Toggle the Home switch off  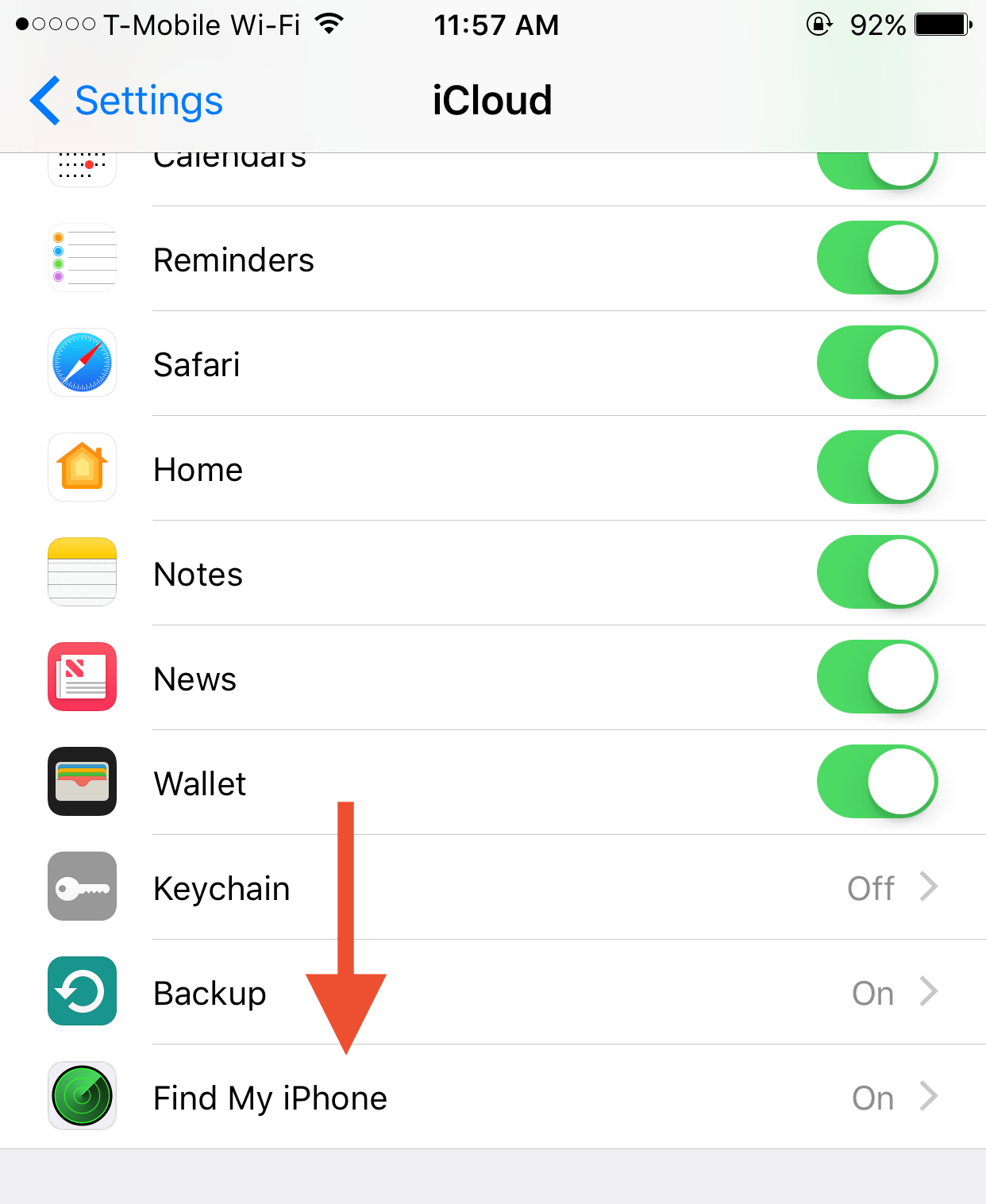pyautogui.click(x=876, y=468)
